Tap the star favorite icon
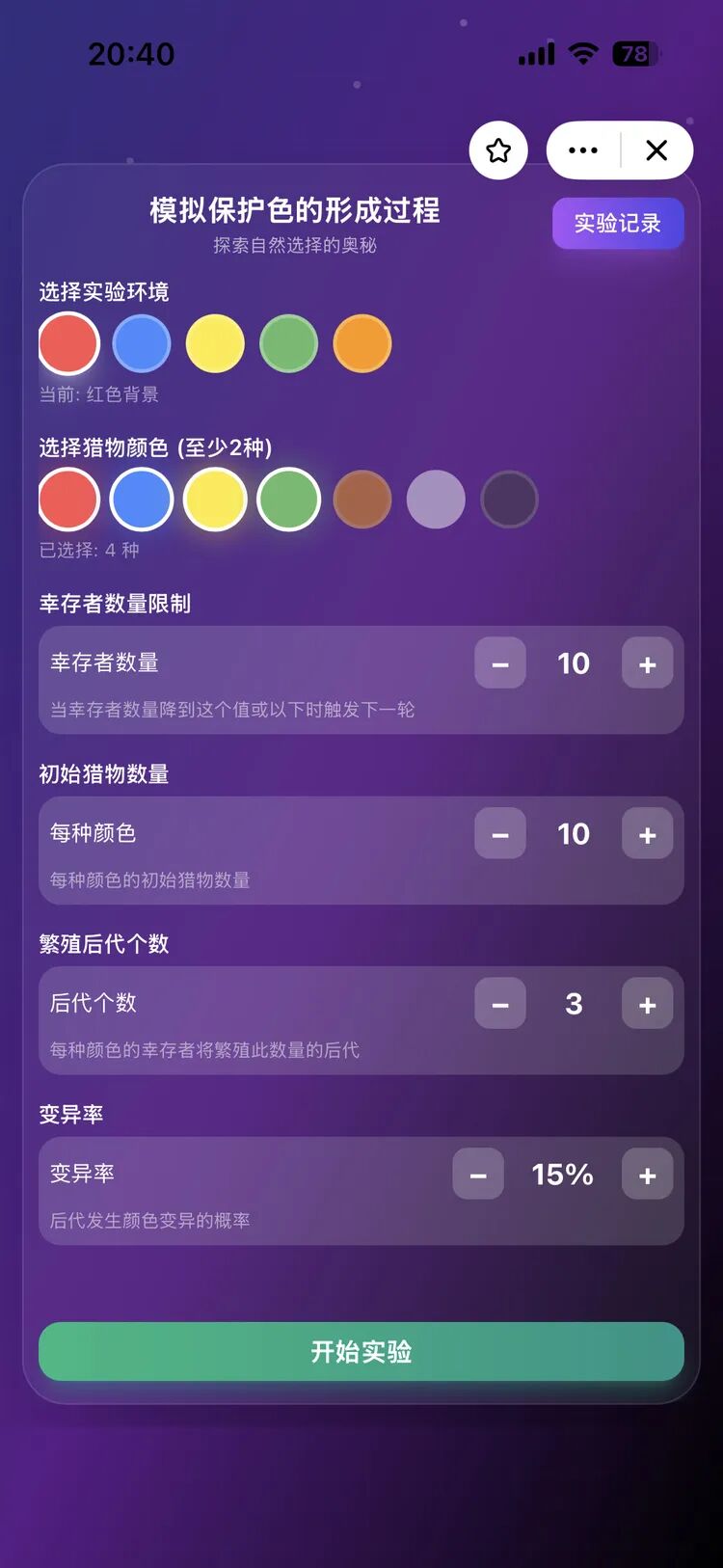 coord(497,150)
